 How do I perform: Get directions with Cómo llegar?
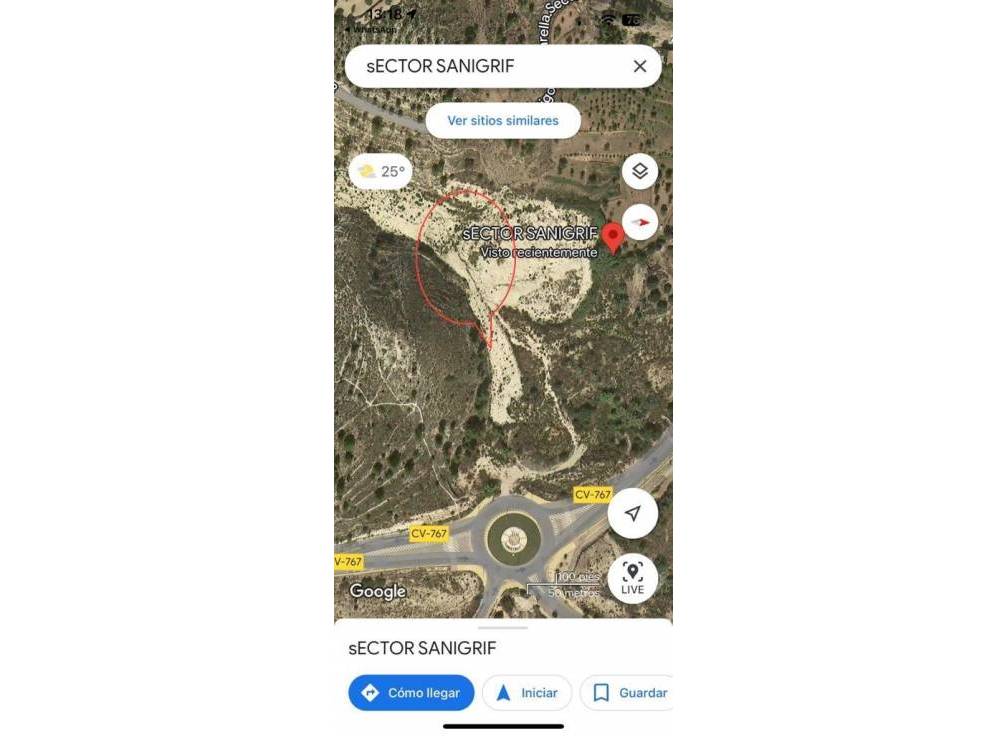pos(411,693)
